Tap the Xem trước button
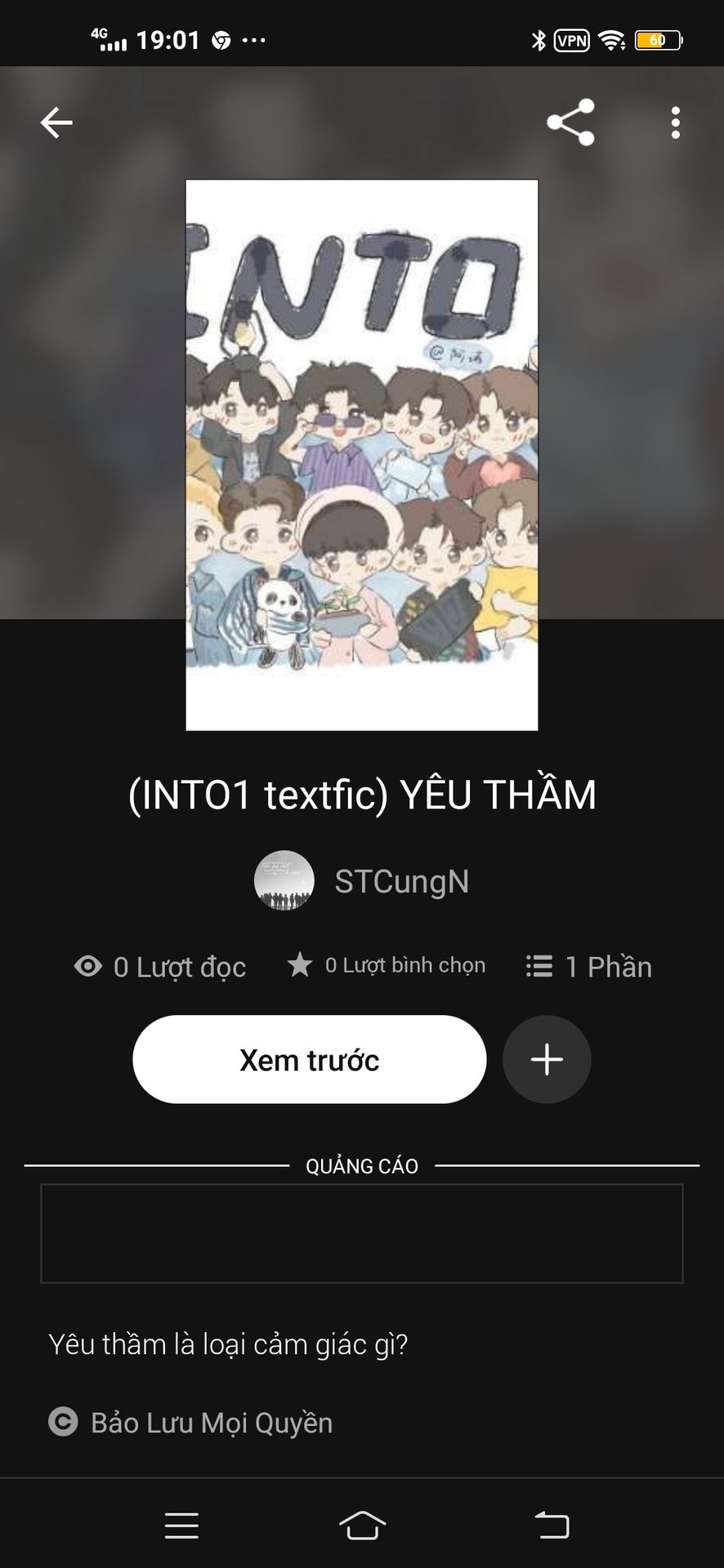The width and height of the screenshot is (724, 1568). 309,1059
